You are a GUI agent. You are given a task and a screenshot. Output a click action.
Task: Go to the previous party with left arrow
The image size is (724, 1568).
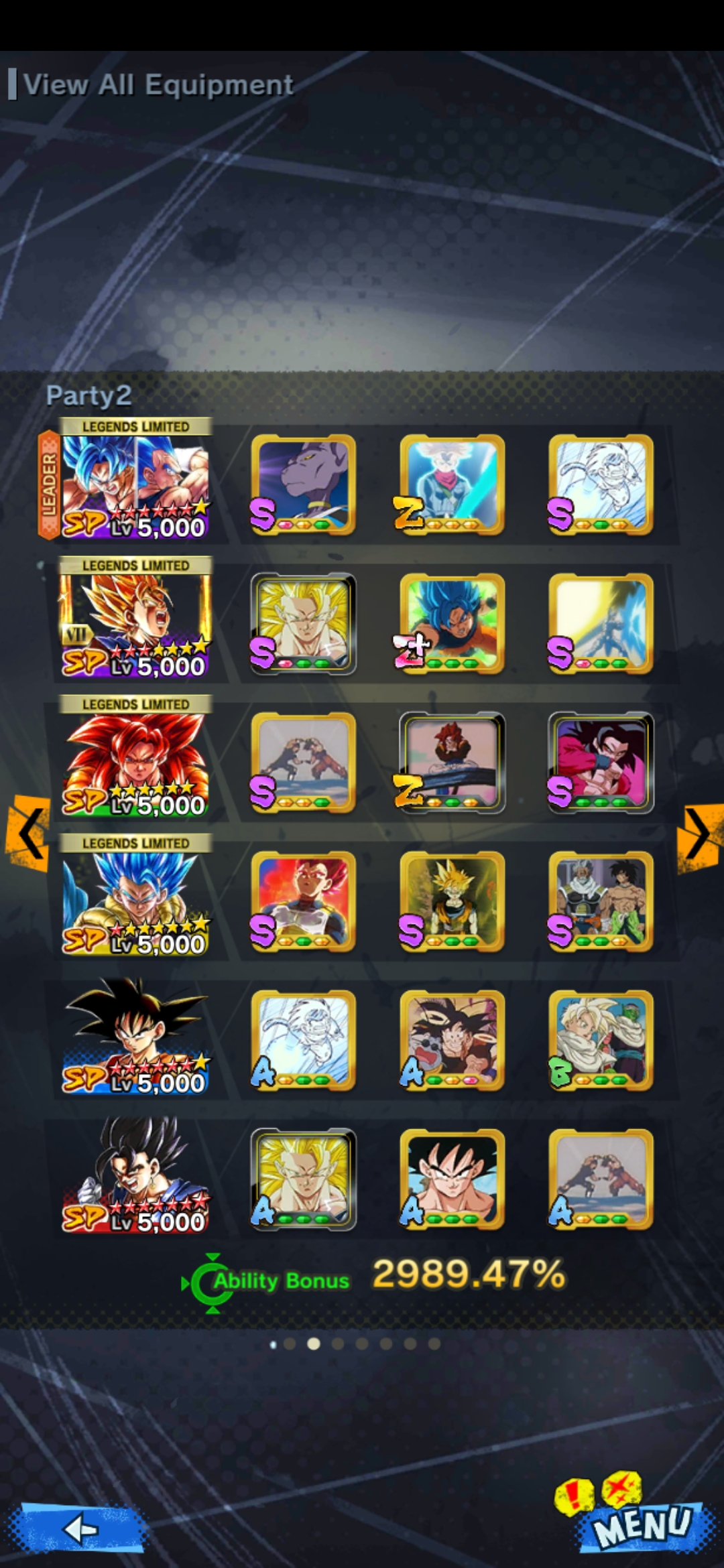(28, 833)
